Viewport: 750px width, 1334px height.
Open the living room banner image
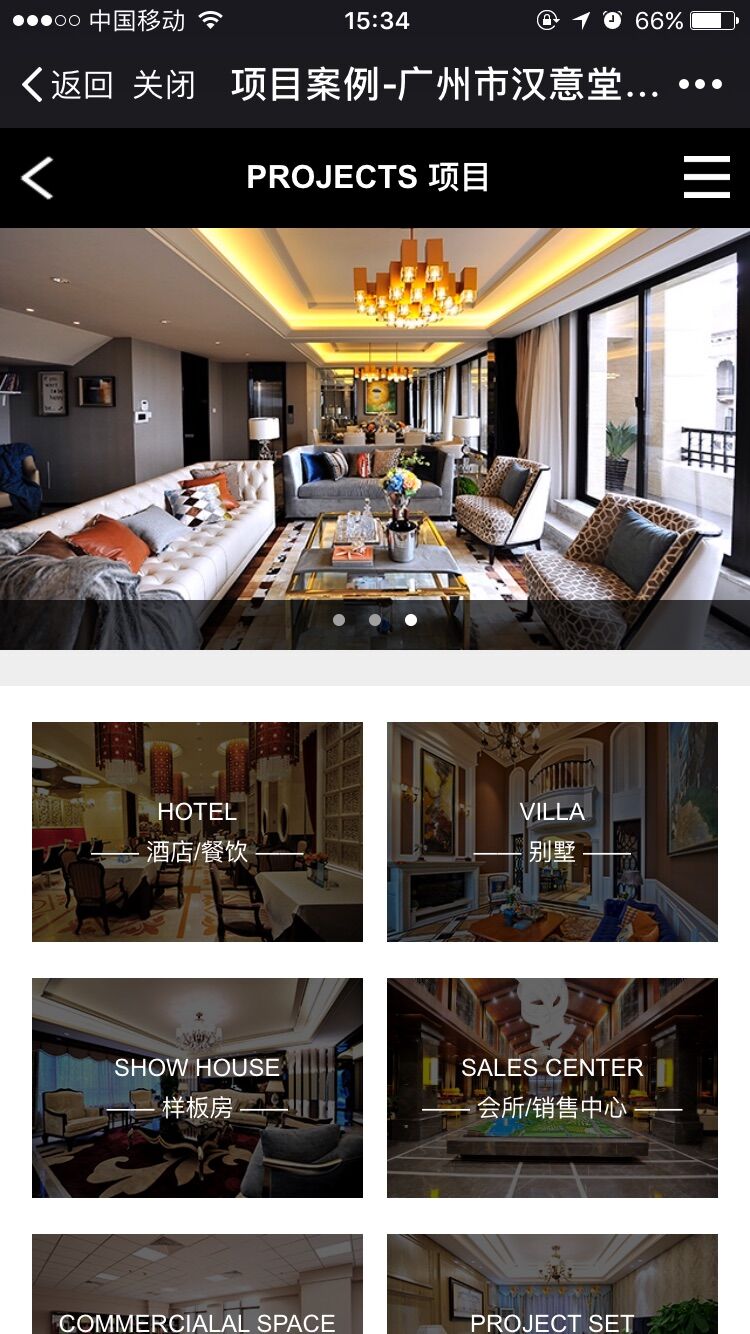point(375,420)
